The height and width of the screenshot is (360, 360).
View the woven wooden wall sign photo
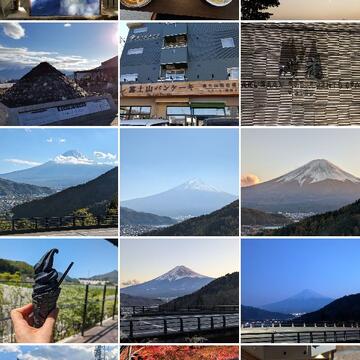[x=300, y=74]
